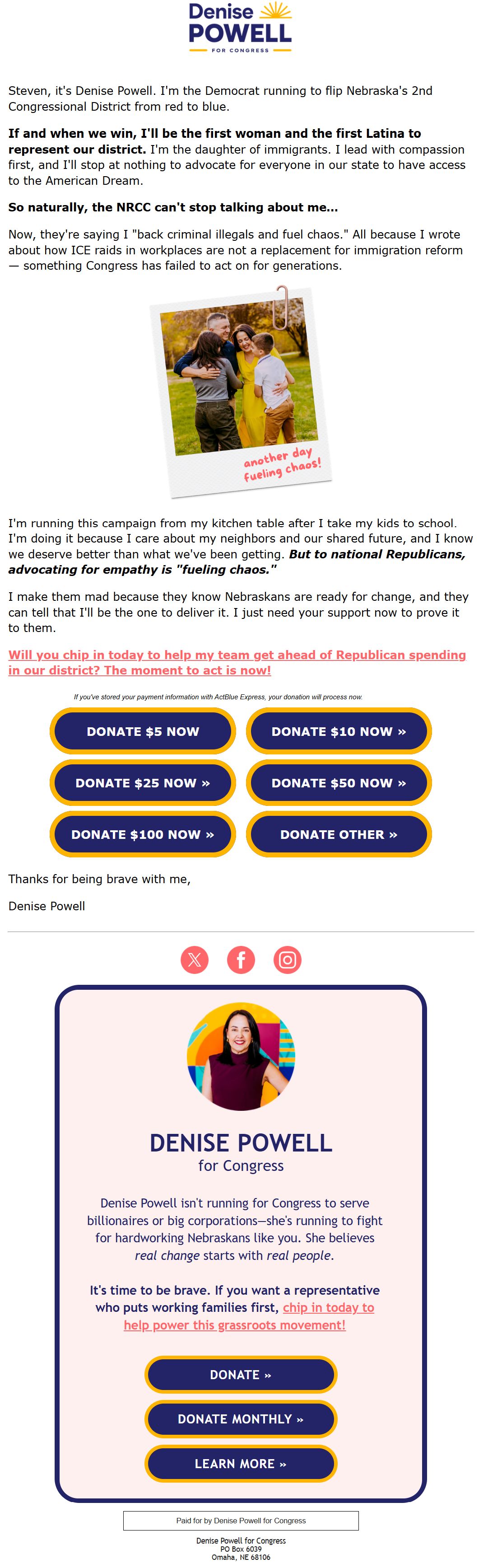Image resolution: width=488 pixels, height=1568 pixels.
Task: Open the Instagram icon
Action: [x=287, y=960]
